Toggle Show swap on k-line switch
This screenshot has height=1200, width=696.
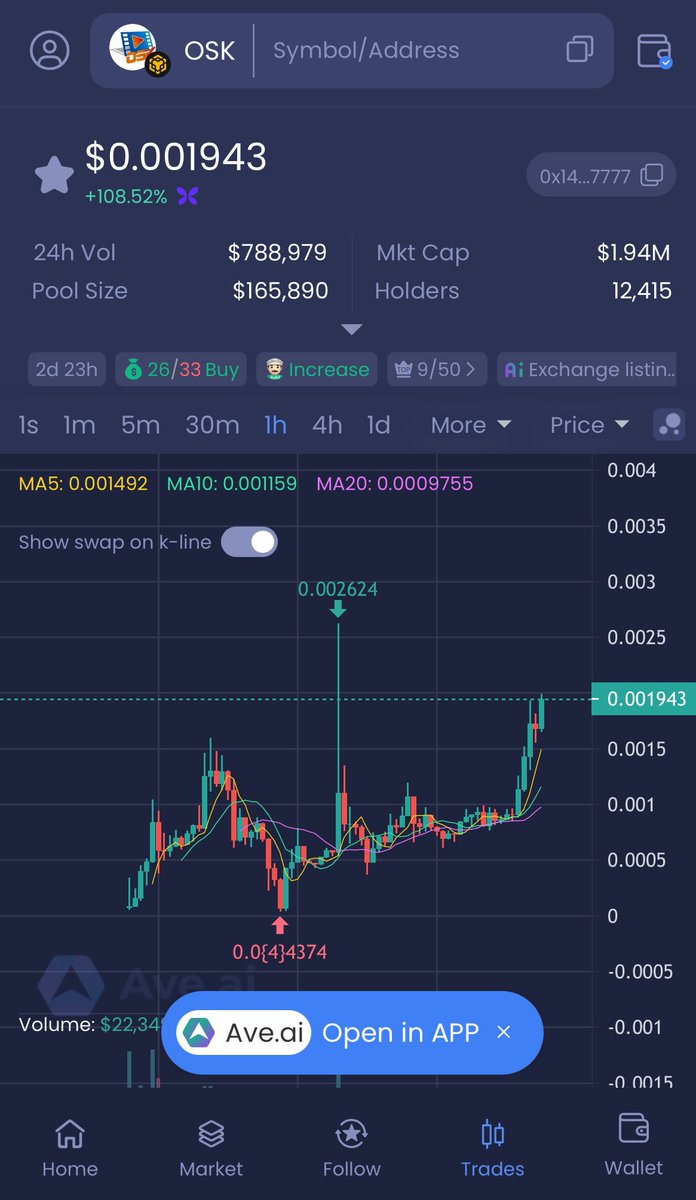click(x=249, y=542)
